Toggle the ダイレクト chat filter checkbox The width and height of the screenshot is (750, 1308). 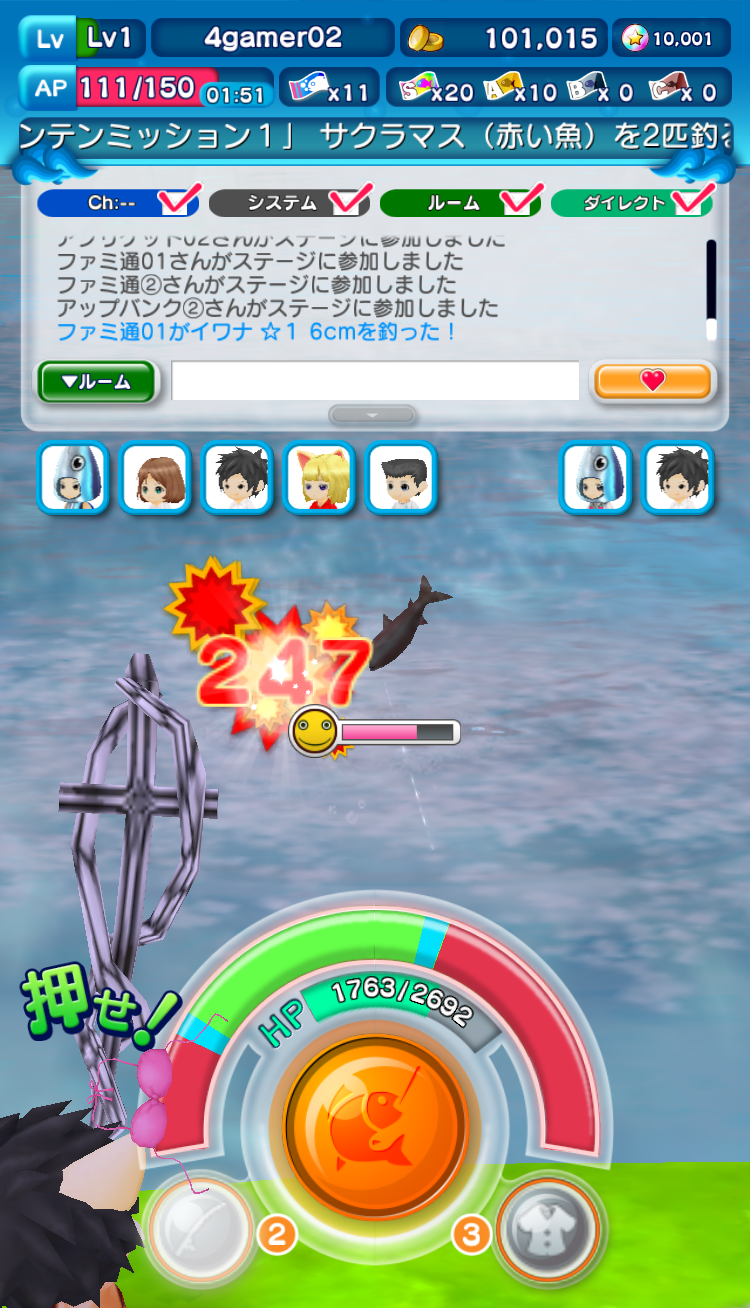(632, 202)
